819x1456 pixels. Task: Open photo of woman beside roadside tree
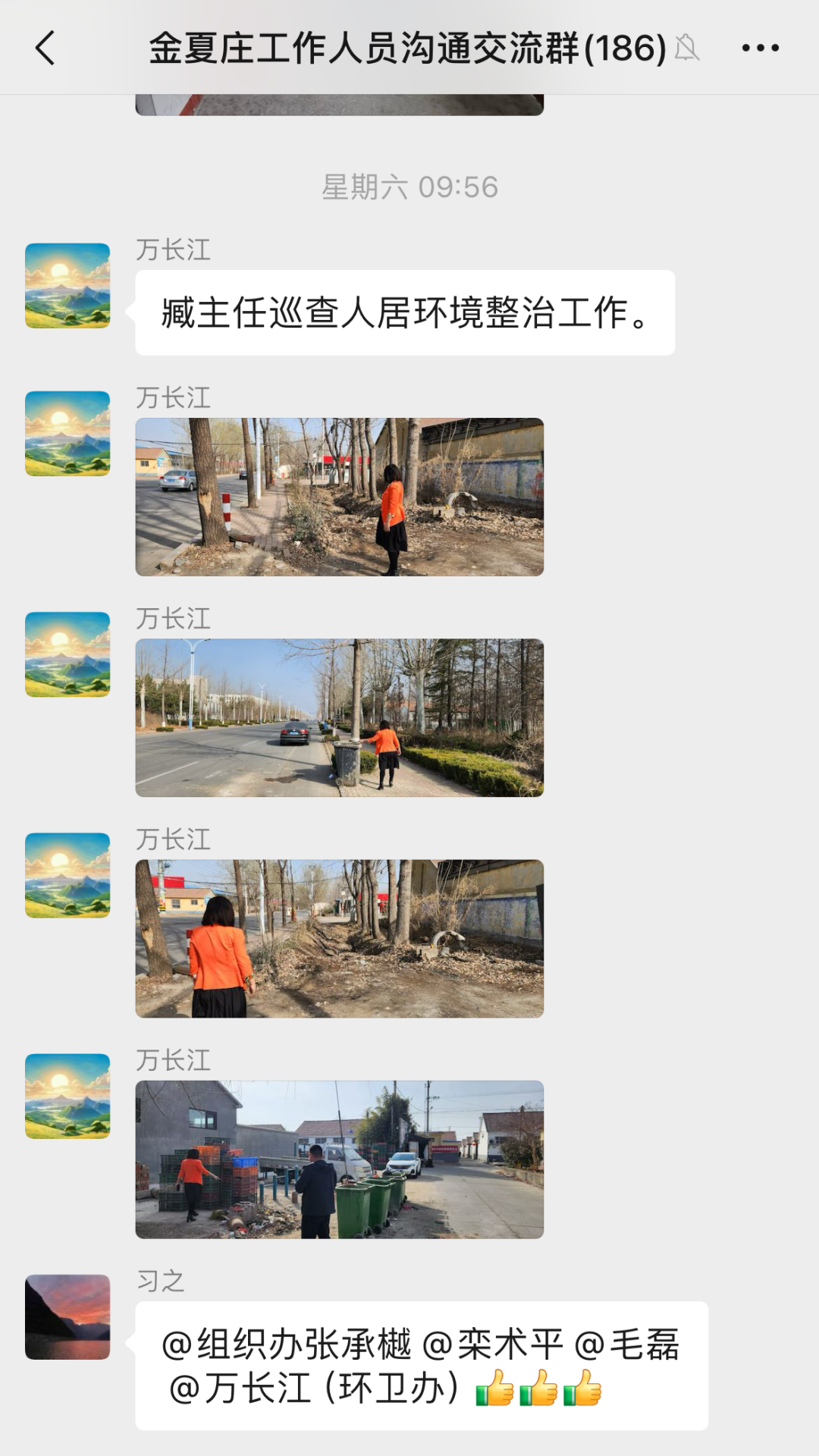339,497
